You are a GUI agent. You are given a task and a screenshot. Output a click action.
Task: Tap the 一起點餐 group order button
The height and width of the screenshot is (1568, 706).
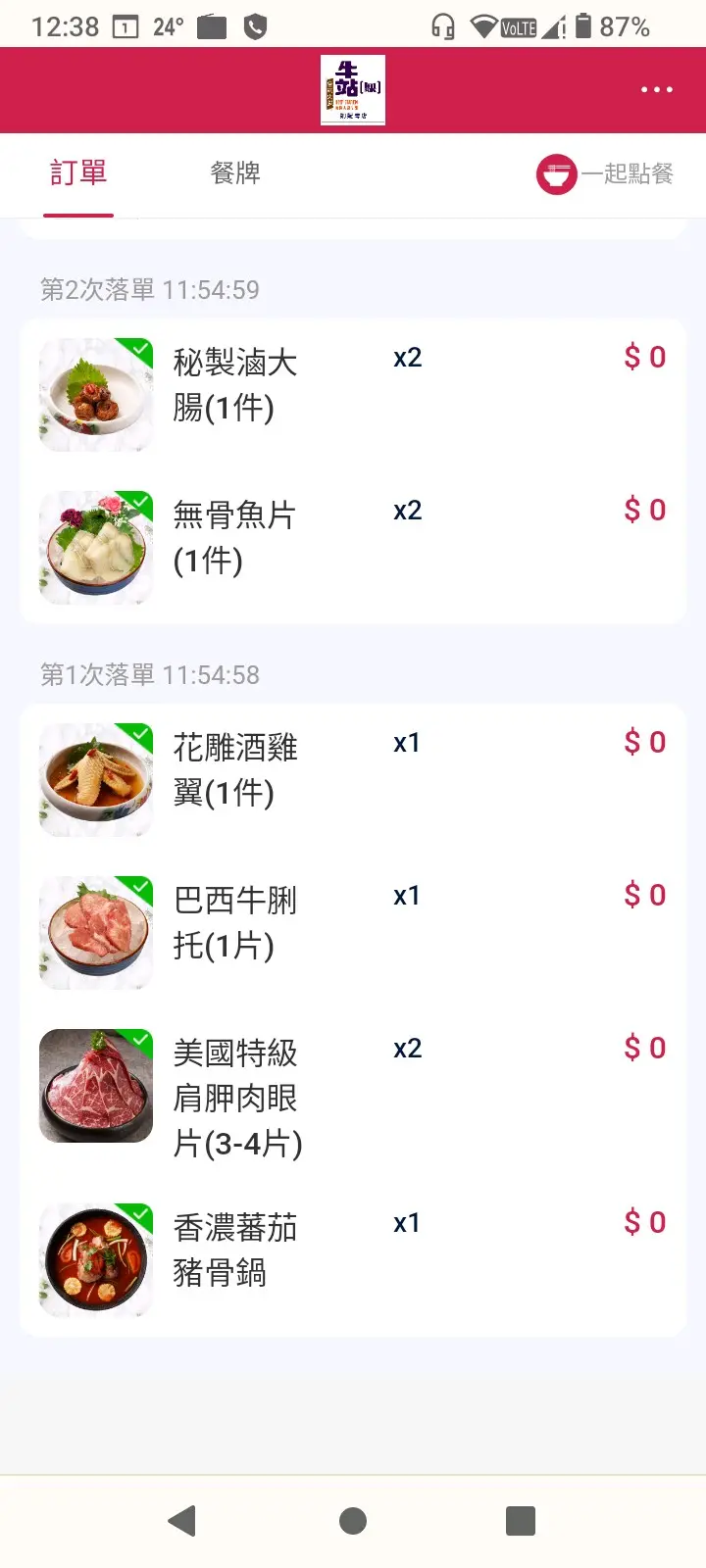[x=605, y=174]
